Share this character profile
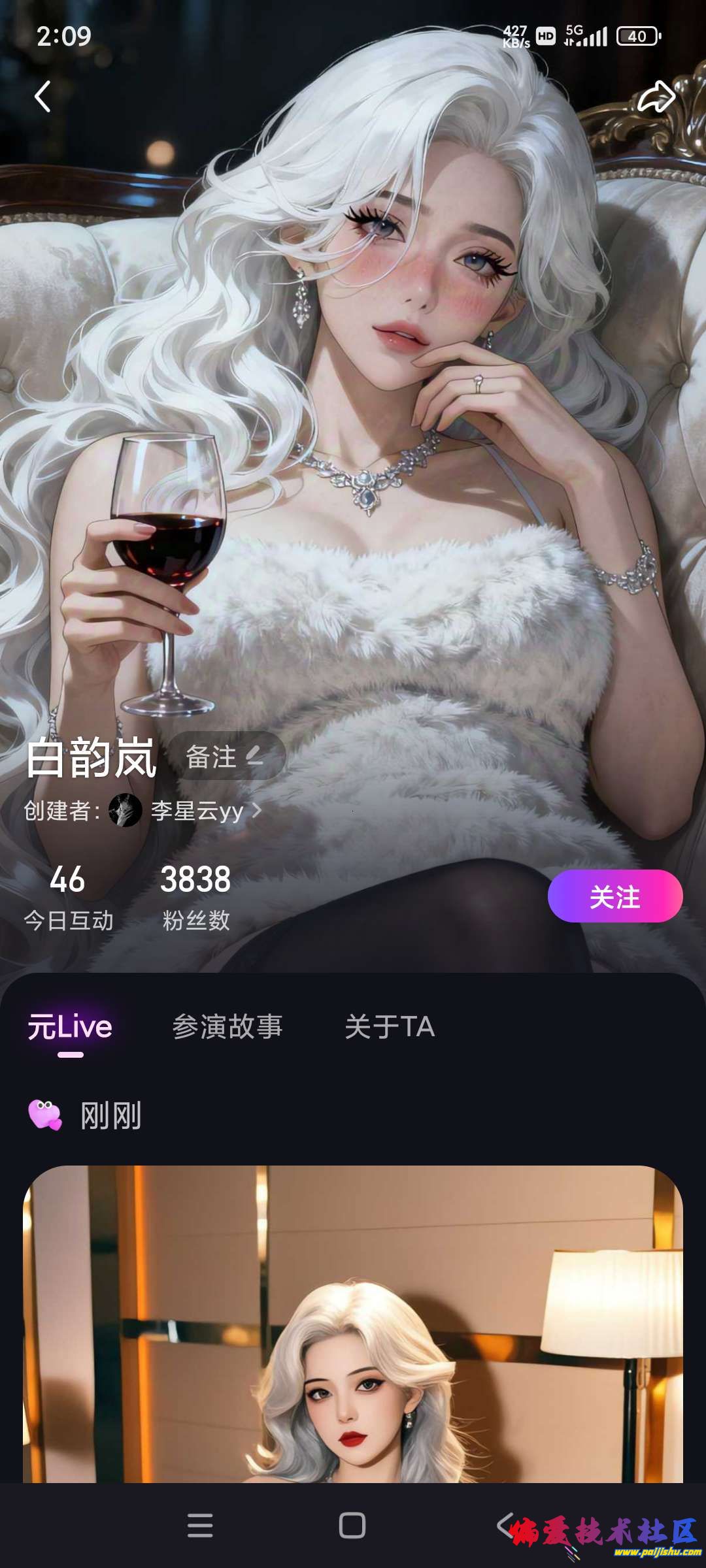Screen dimensions: 706x1568 pyautogui.click(x=656, y=97)
